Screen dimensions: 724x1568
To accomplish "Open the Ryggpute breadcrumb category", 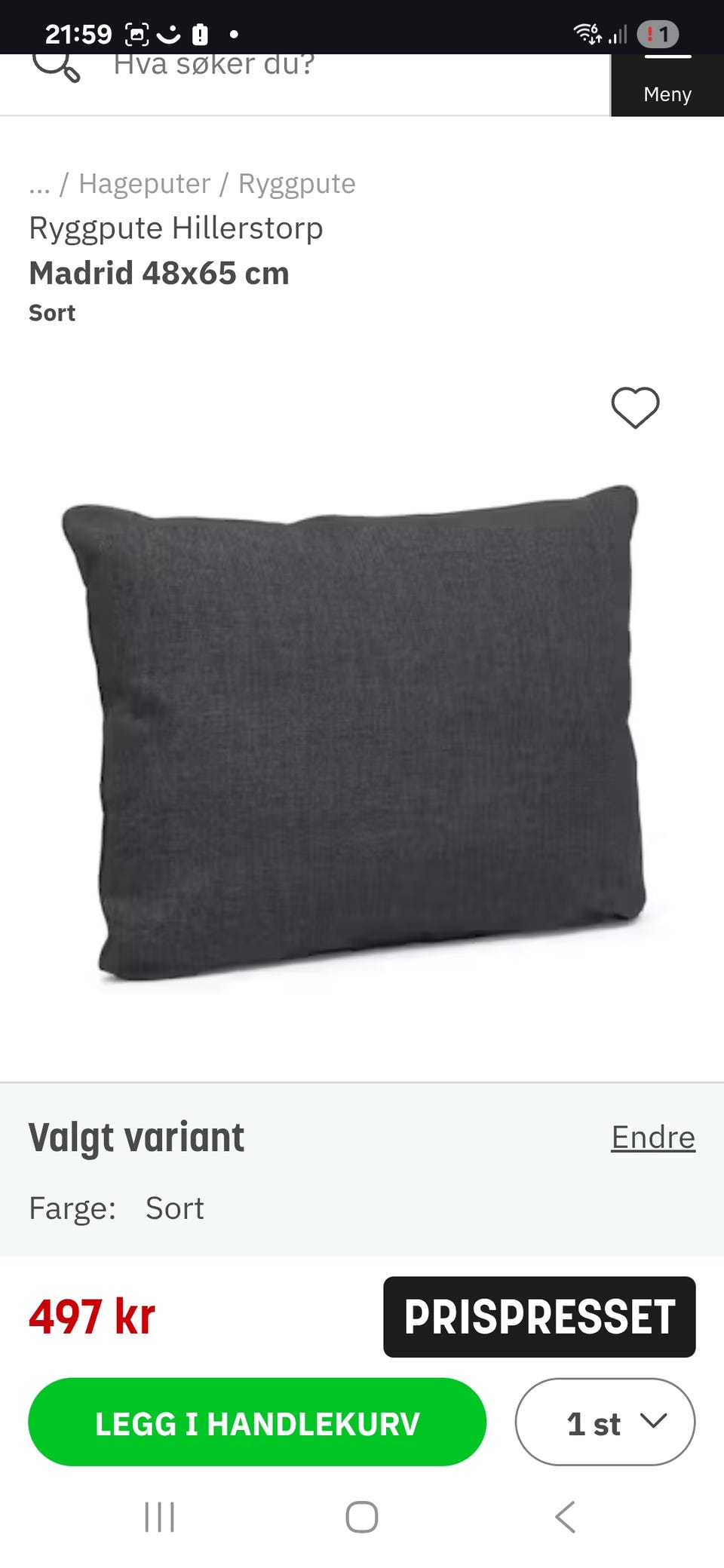I will 296,183.
